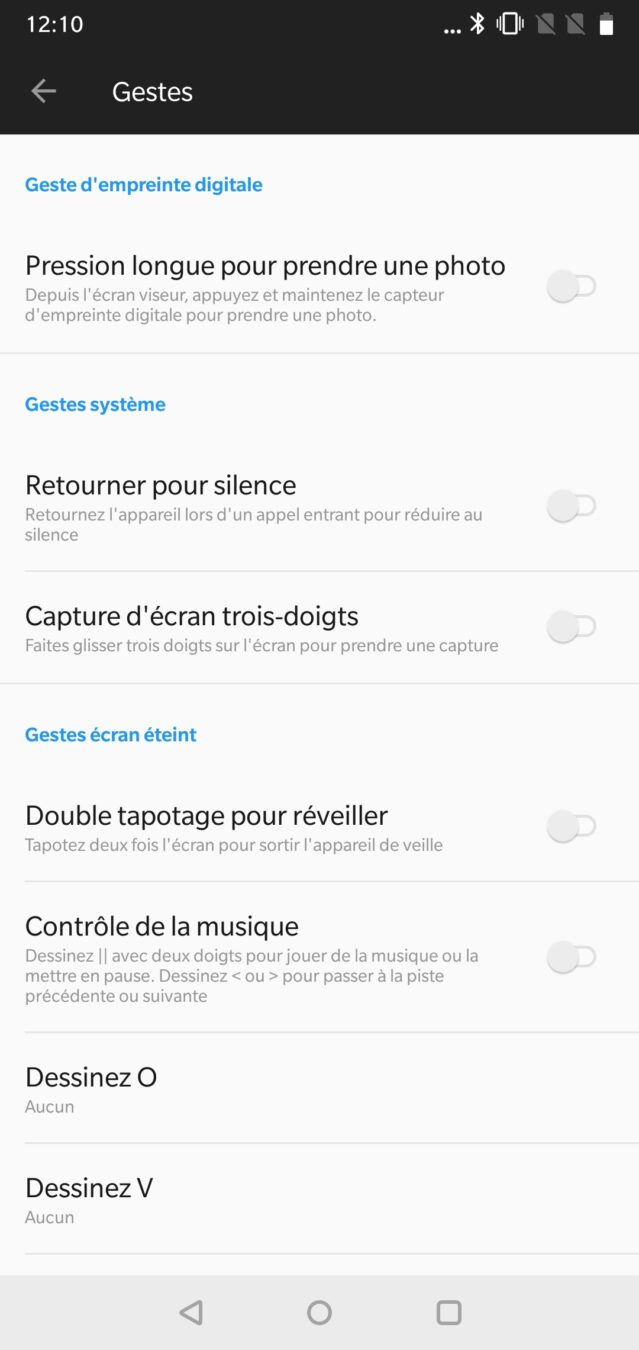Tap the system home button
This screenshot has height=1350, width=639.
(x=319, y=1312)
